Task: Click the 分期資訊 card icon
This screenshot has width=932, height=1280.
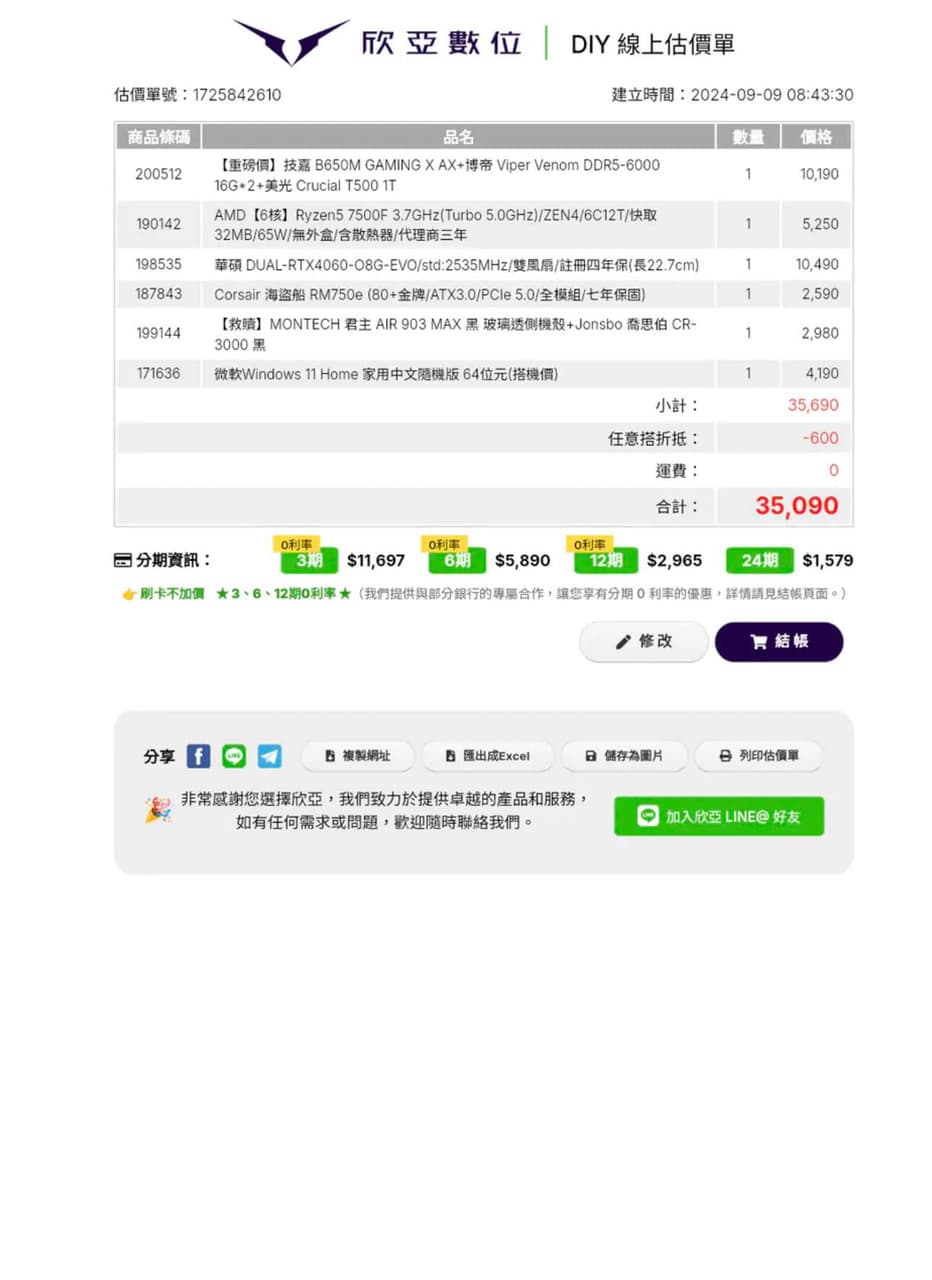Action: point(124,561)
